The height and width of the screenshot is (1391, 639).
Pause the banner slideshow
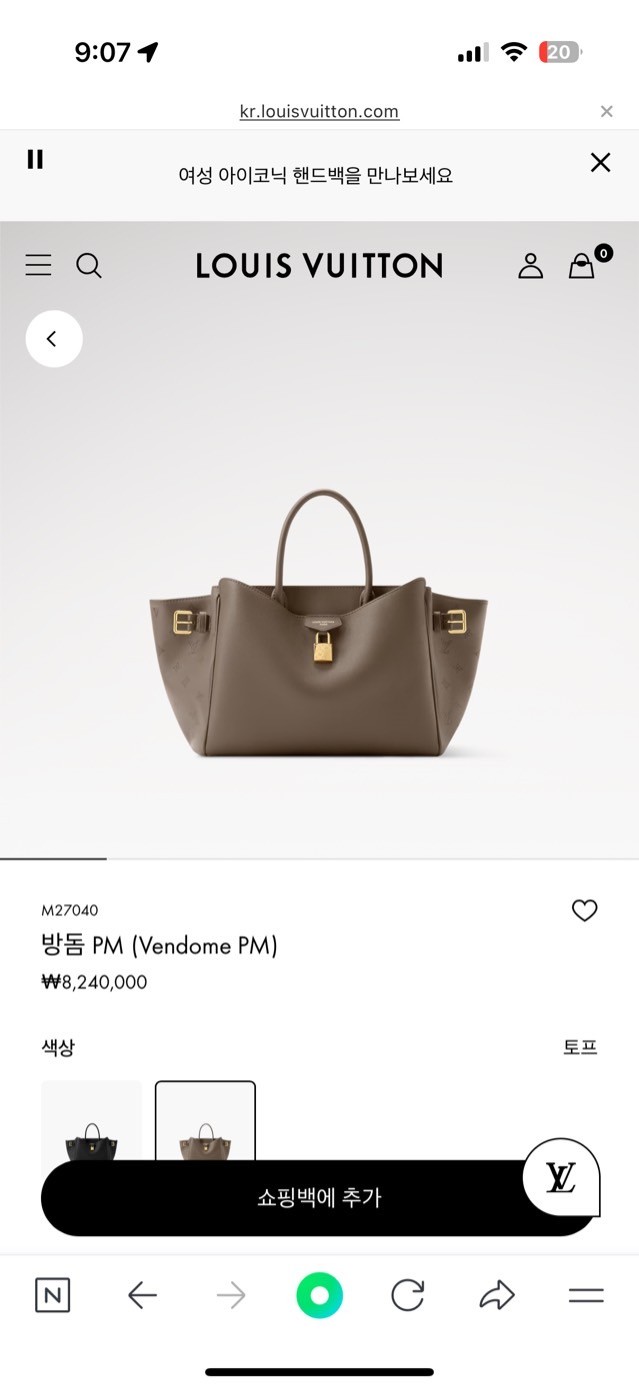click(35, 160)
